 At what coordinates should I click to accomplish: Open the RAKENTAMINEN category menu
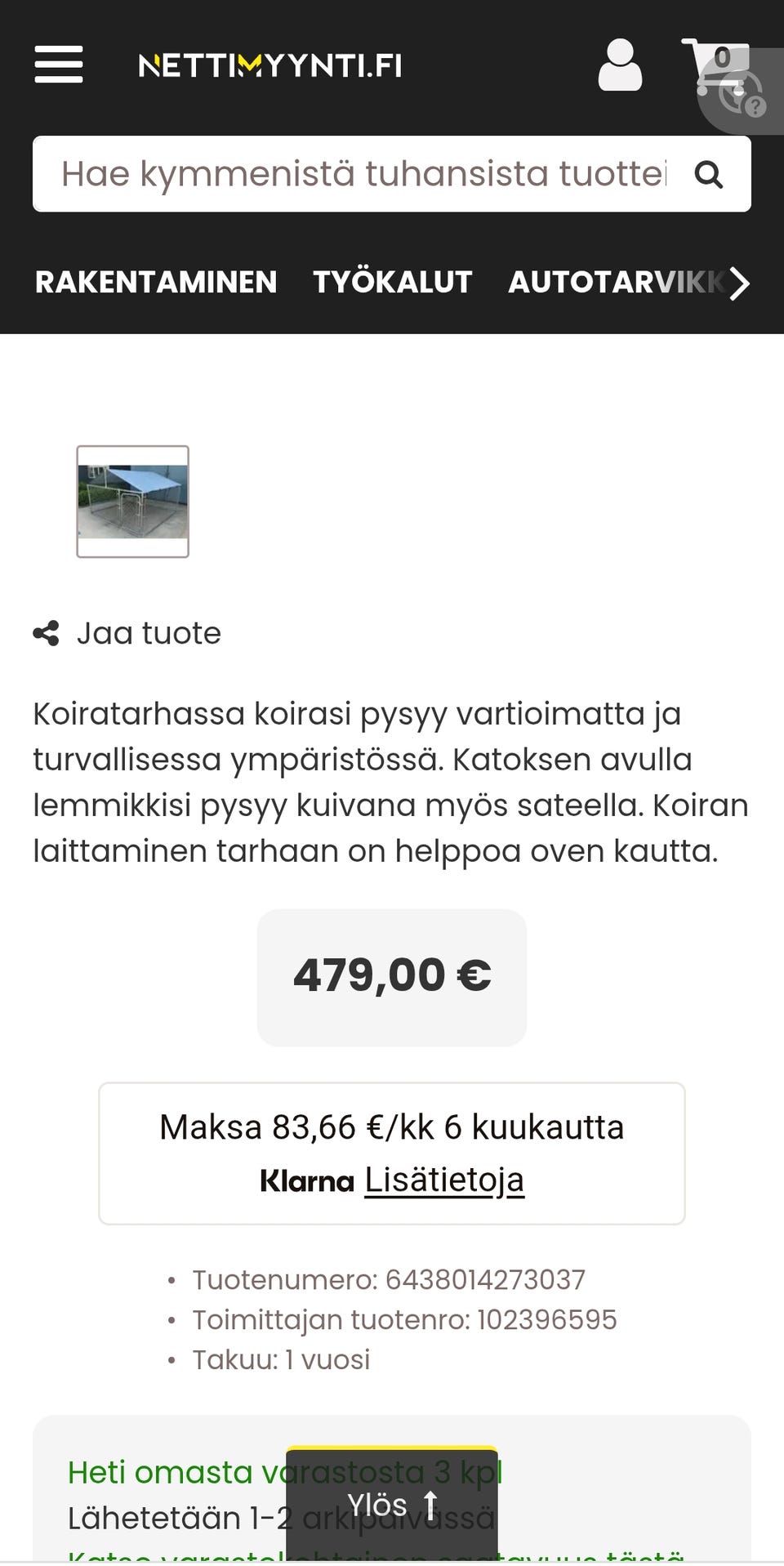coord(154,282)
